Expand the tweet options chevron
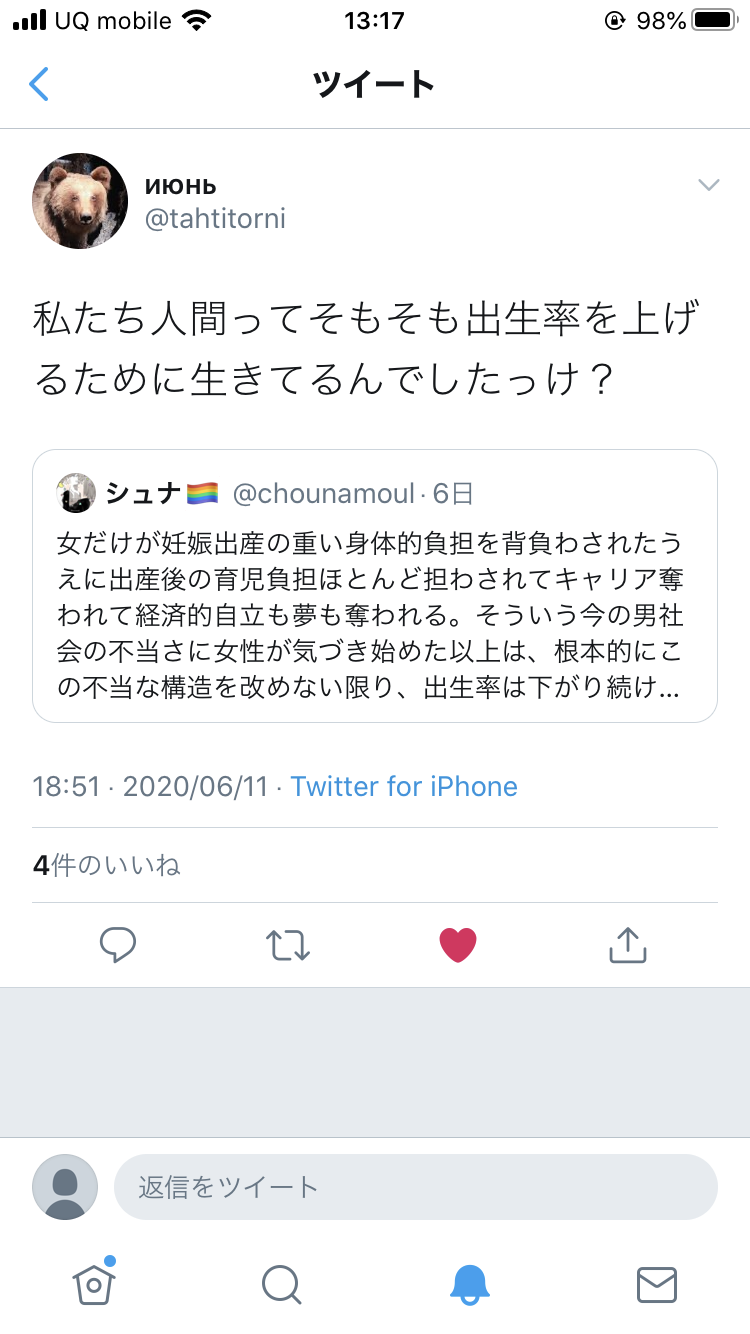This screenshot has width=750, height=1334. coord(708,185)
